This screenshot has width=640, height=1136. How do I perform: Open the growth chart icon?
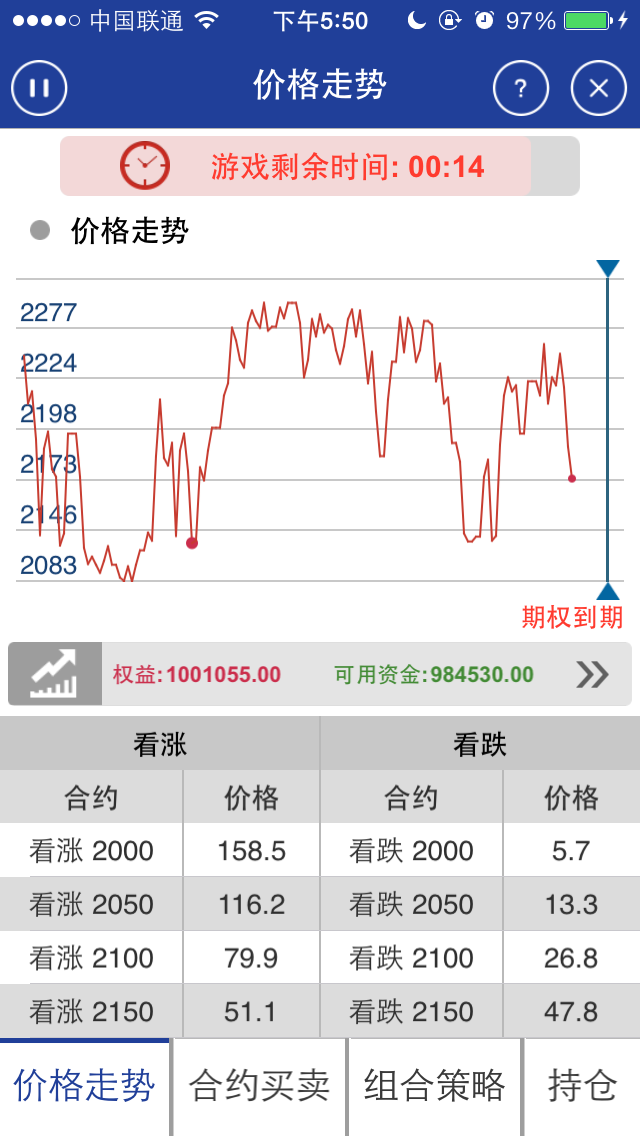click(x=55, y=675)
